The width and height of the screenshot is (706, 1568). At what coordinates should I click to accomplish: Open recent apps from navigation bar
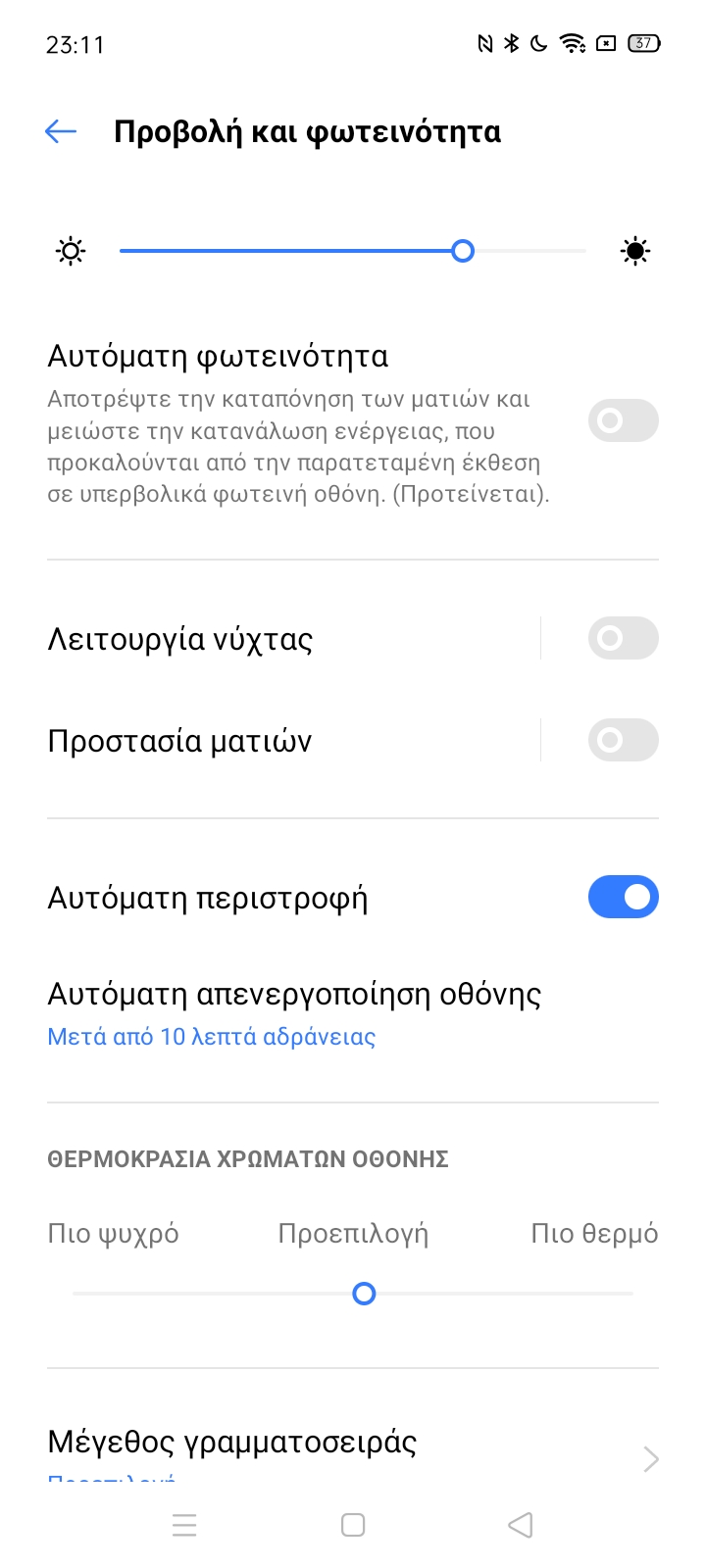184,1525
